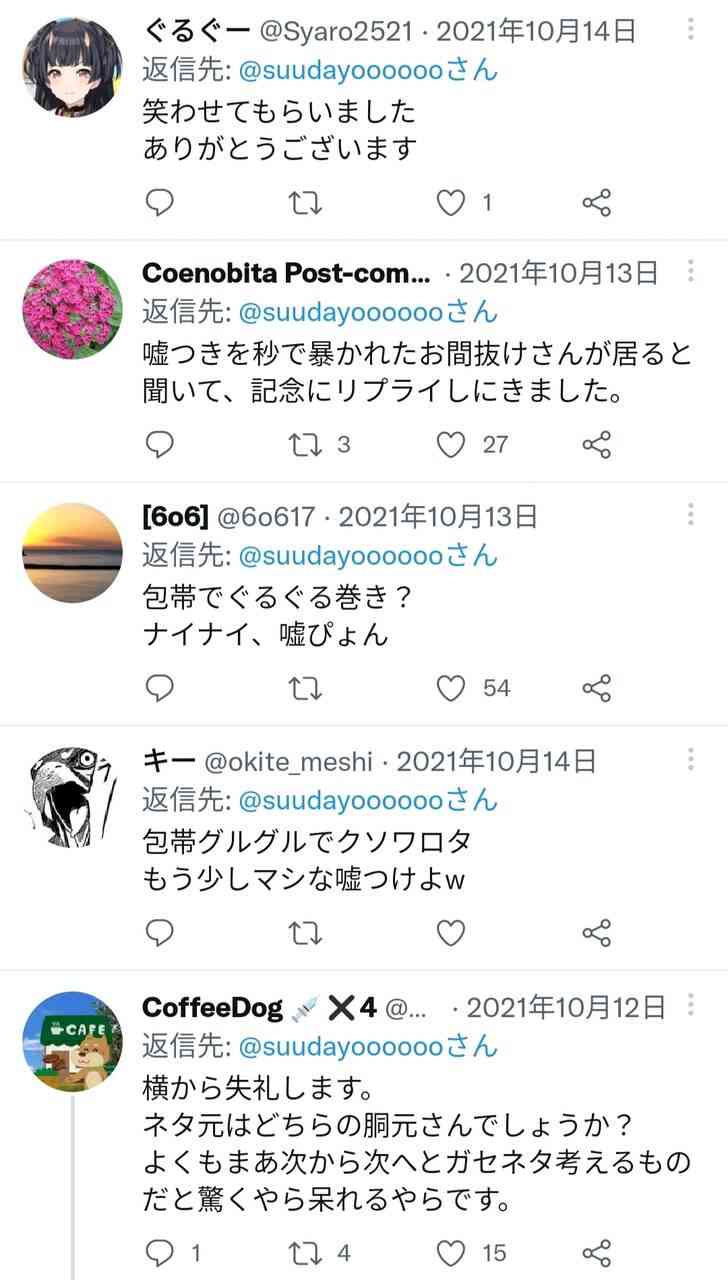Open overflow menu on CoffeeDog's tweet

(690, 1005)
